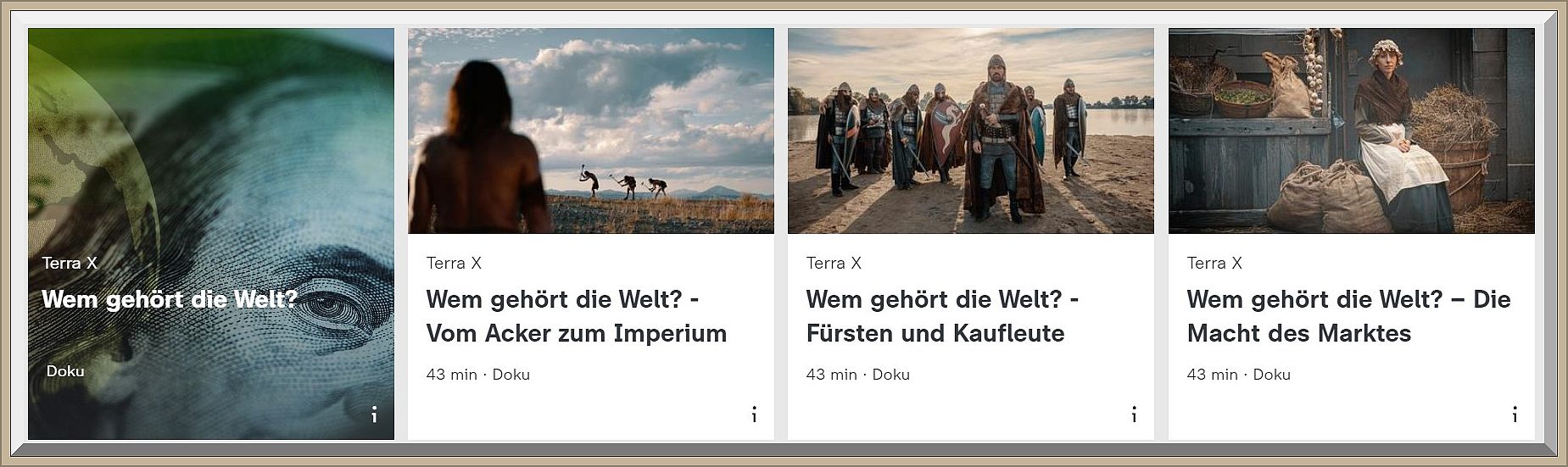The width and height of the screenshot is (1568, 467).
Task: Open the episode Fürsten und Kaufleute
Action: click(942, 315)
